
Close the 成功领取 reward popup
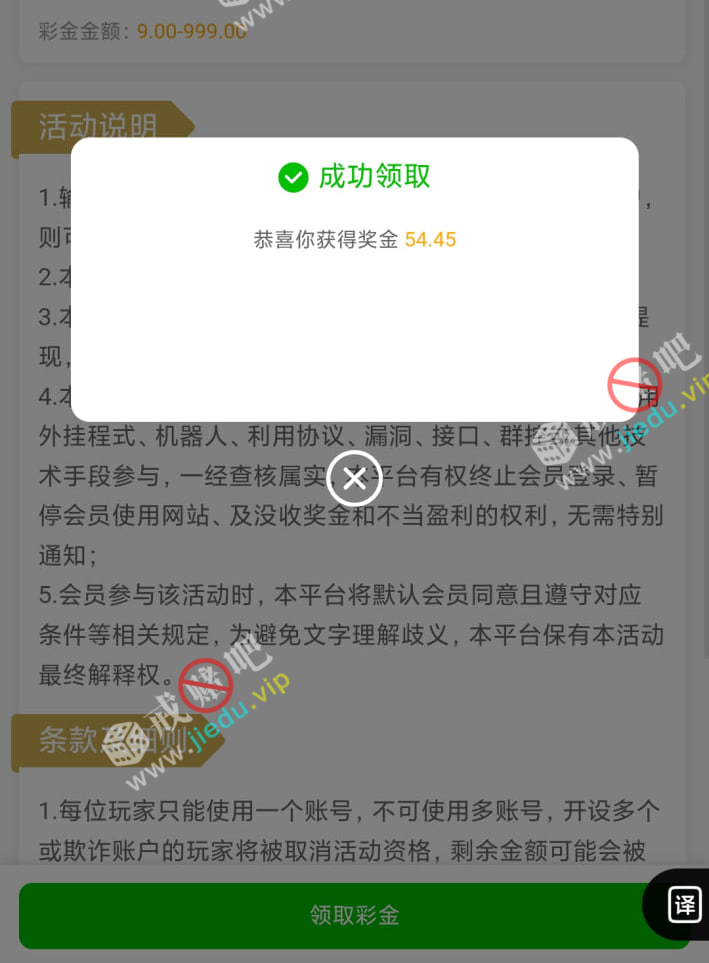[354, 479]
